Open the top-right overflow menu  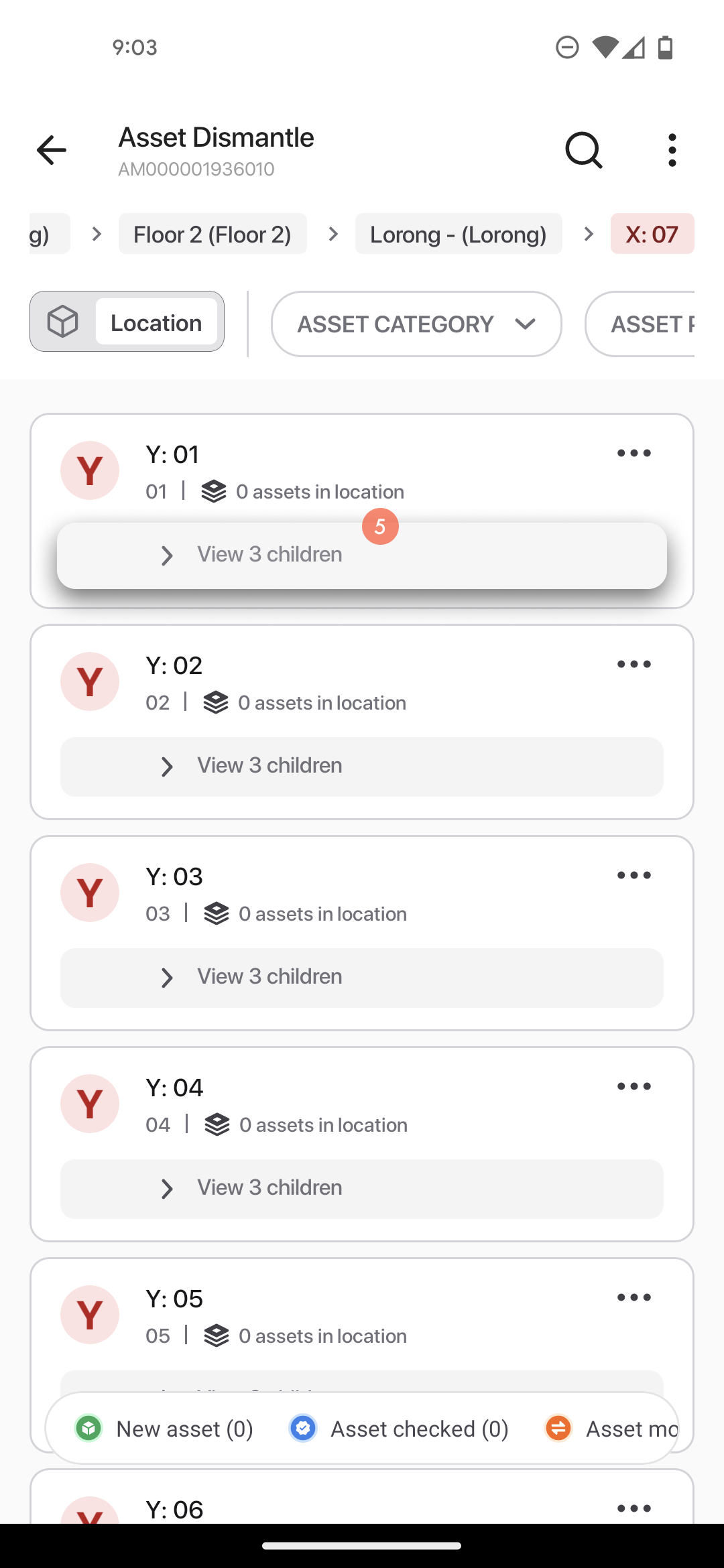point(672,149)
